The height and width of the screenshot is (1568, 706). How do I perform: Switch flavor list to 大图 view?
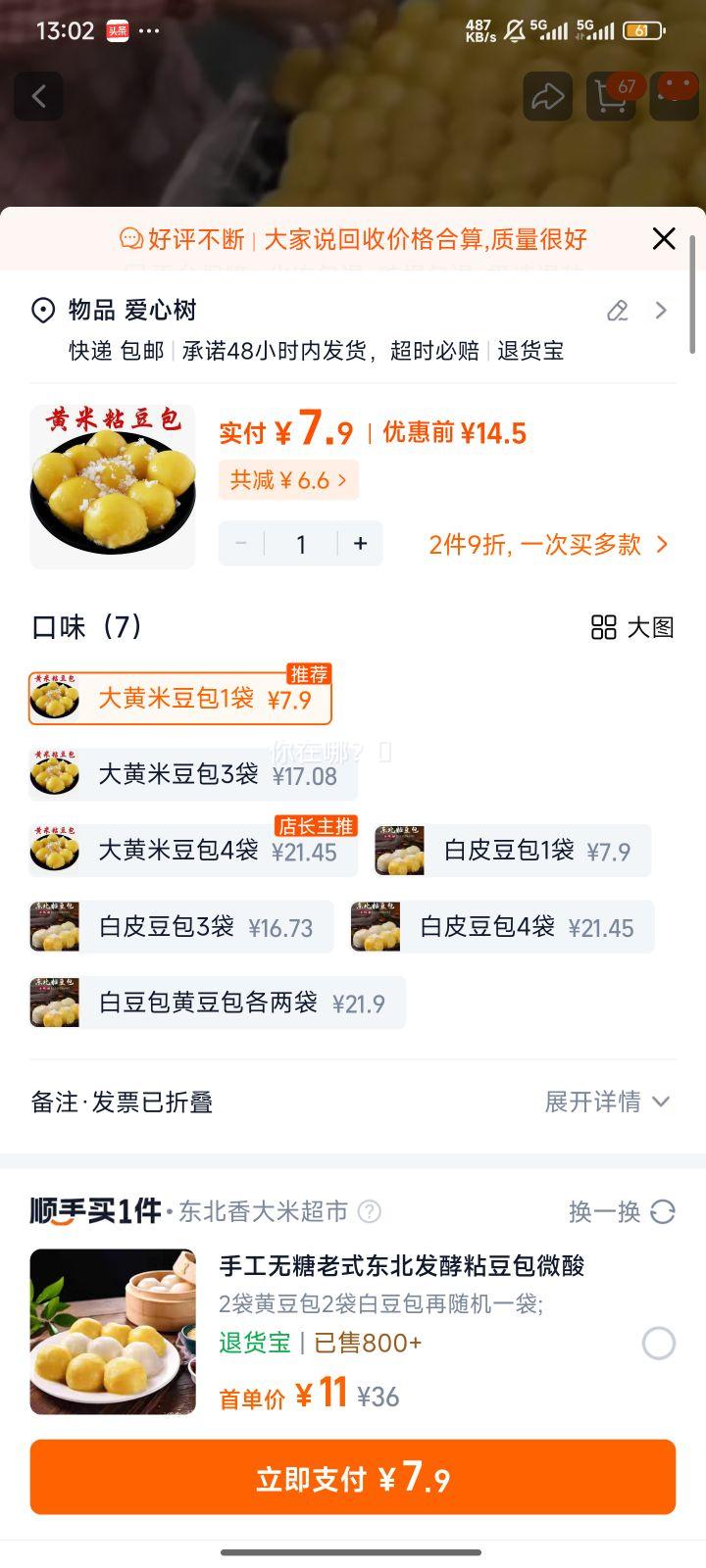(632, 627)
